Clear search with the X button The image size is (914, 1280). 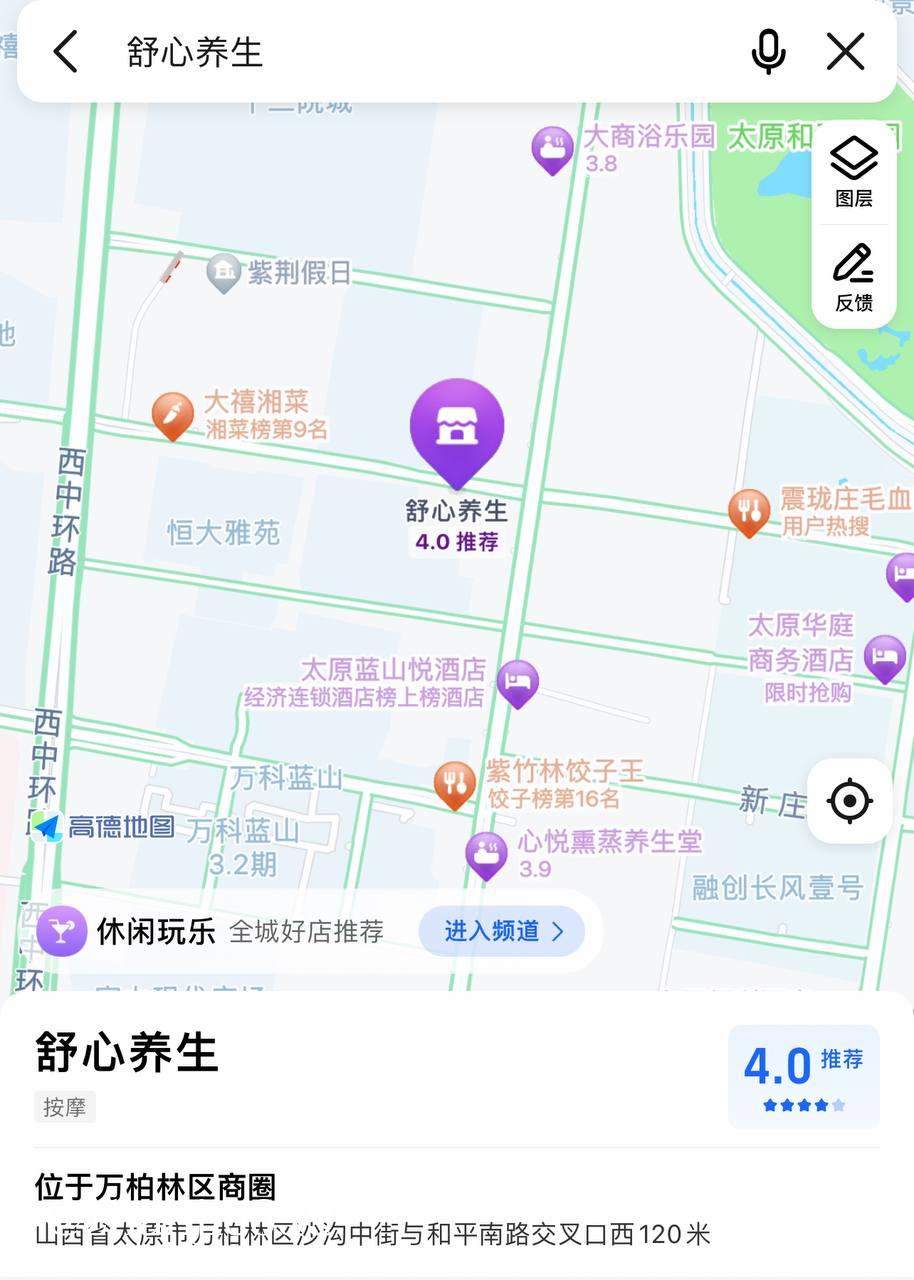click(845, 51)
